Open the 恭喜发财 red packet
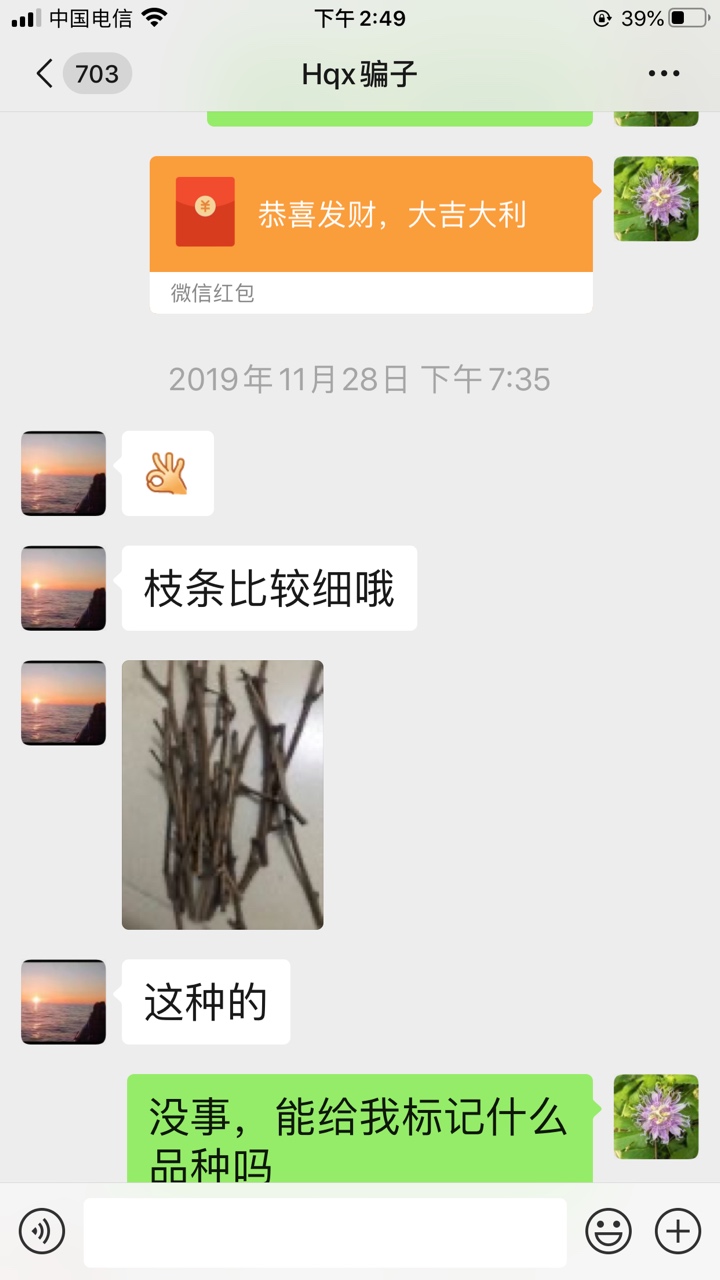The height and width of the screenshot is (1280, 720). [x=371, y=234]
